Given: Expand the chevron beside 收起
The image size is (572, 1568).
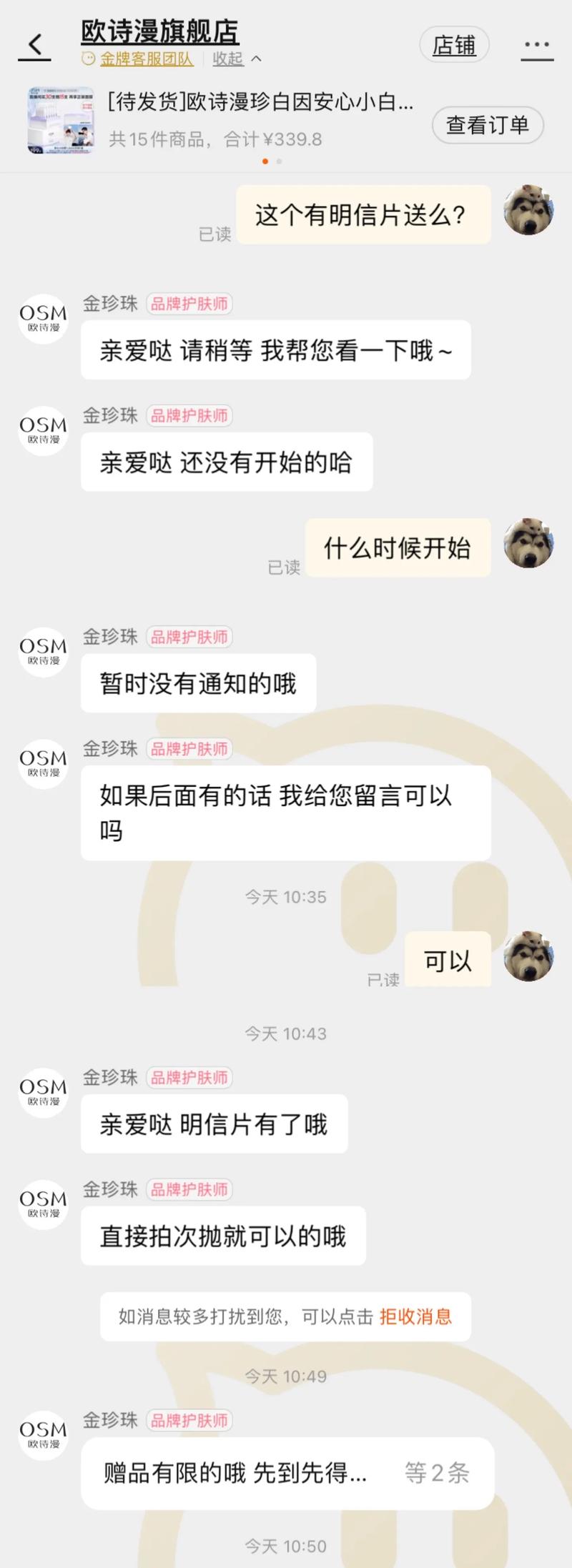Looking at the screenshot, I should (255, 59).
